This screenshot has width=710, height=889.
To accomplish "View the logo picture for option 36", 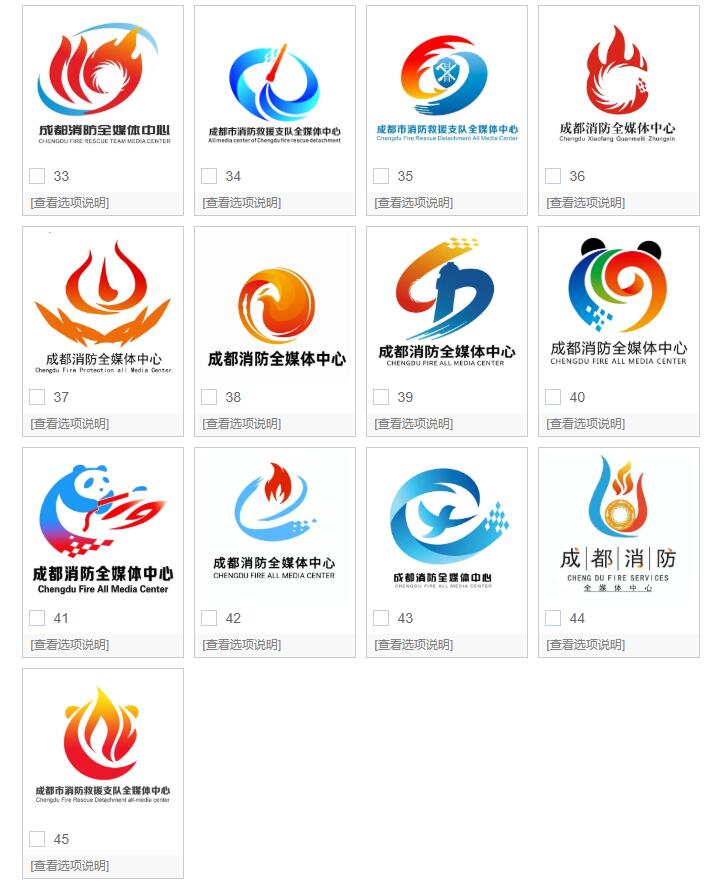I will [619, 82].
